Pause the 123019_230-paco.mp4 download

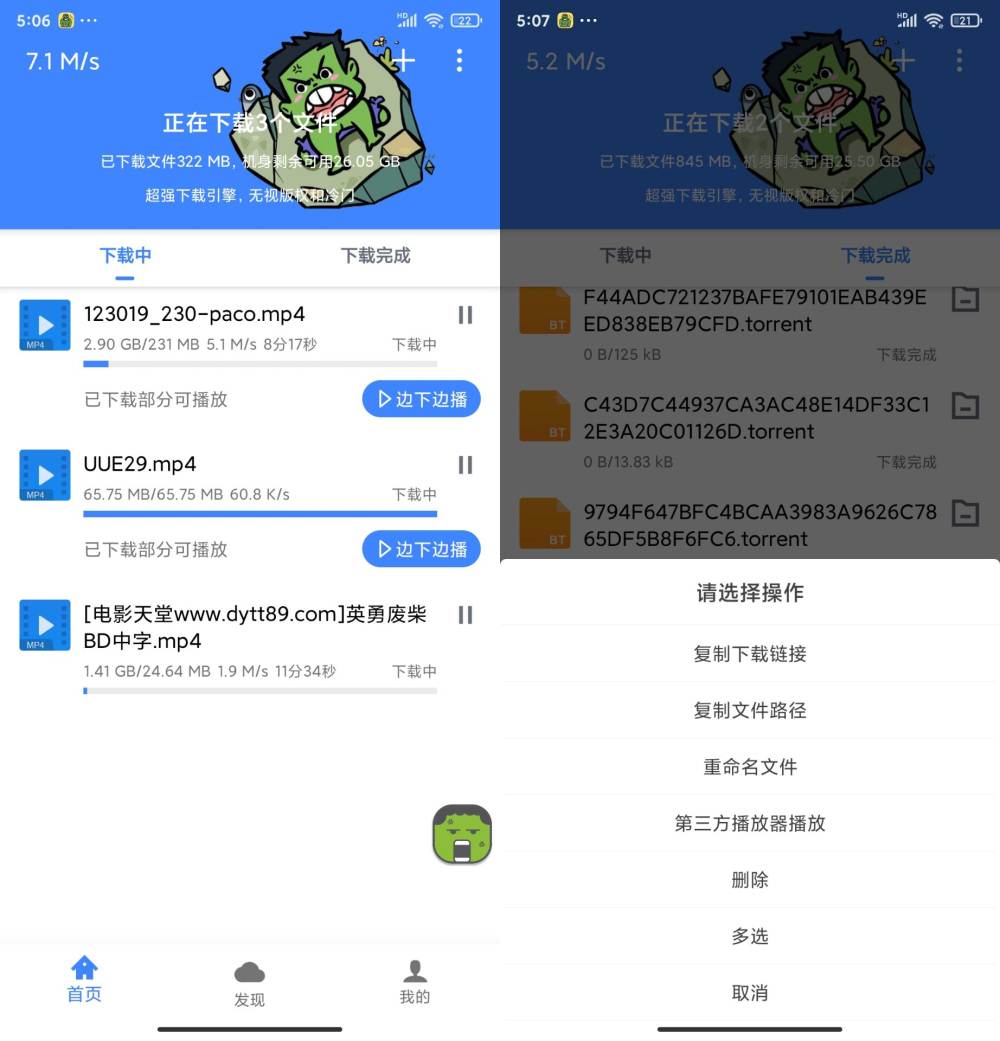[465, 315]
